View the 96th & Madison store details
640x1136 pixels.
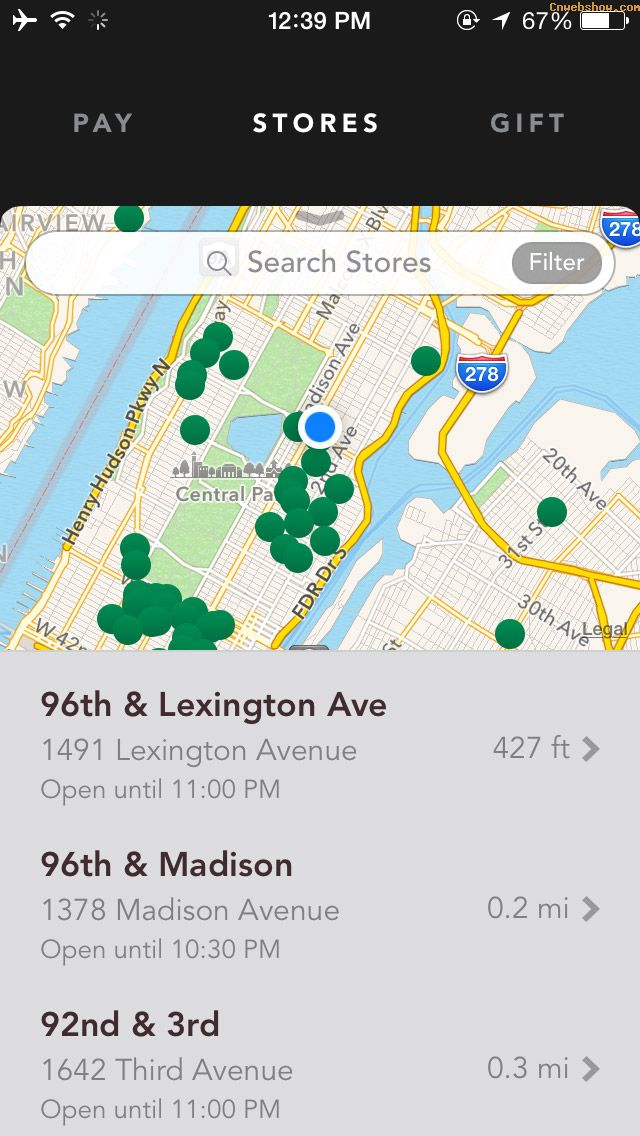[320, 906]
